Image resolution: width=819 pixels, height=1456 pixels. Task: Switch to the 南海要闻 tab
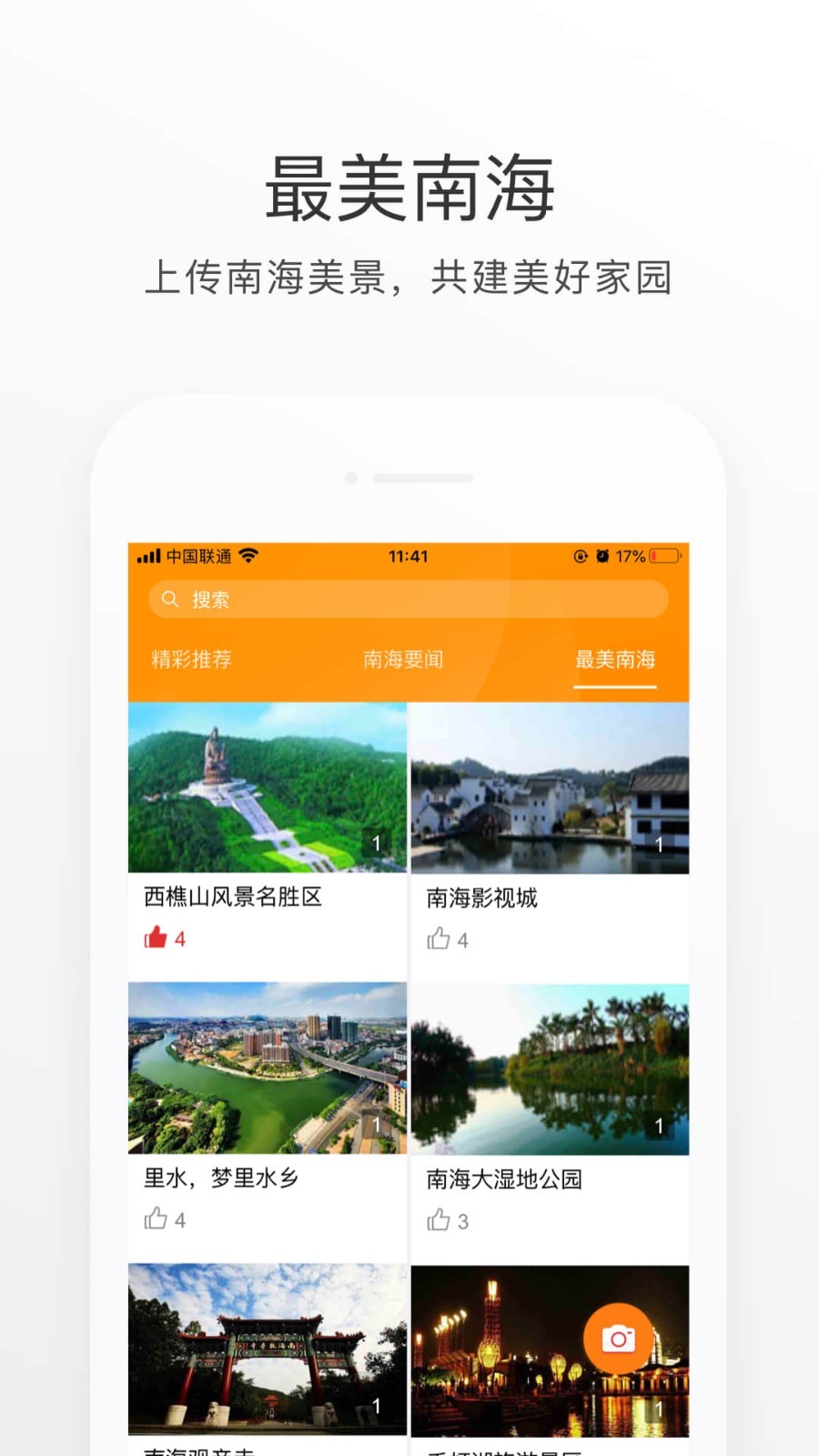tap(403, 660)
